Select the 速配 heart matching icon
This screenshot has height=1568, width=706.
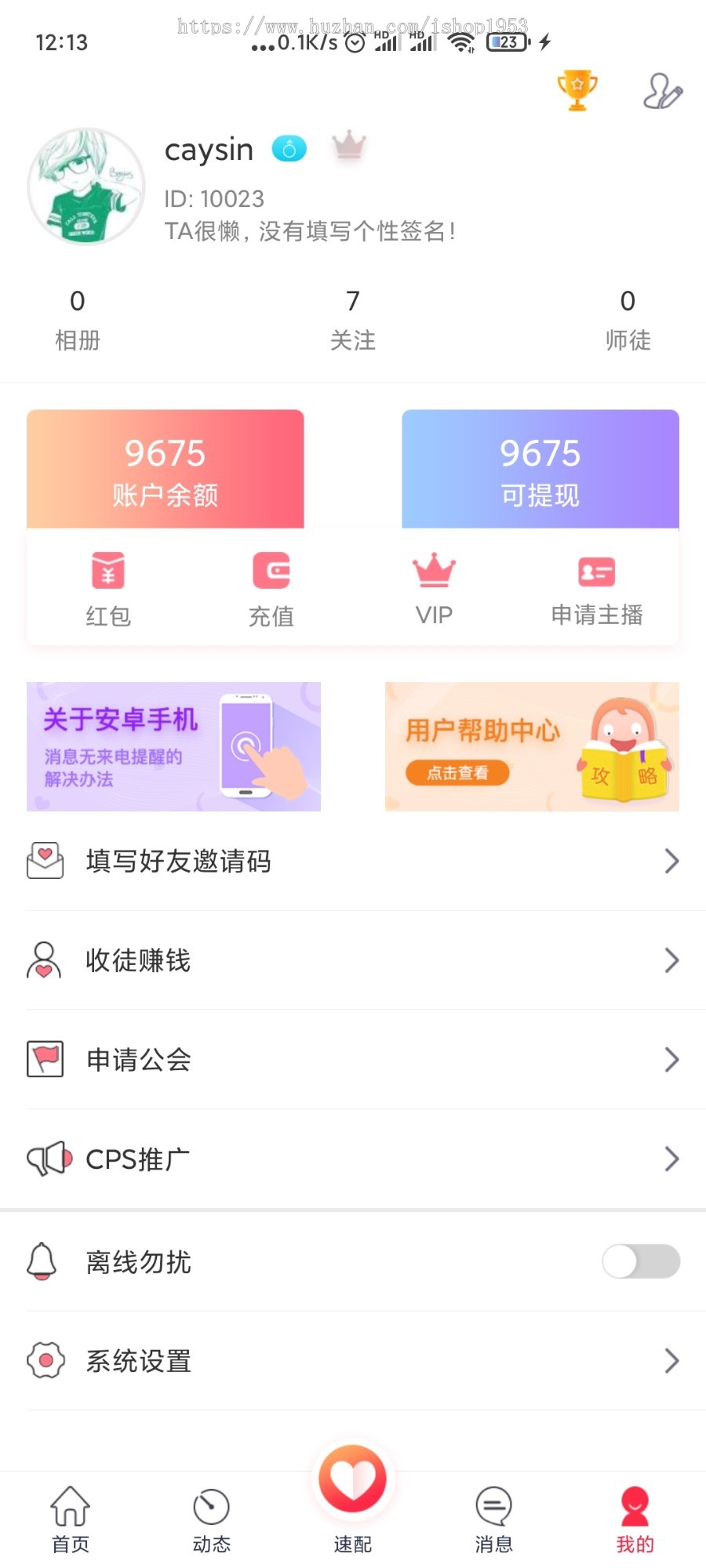(353, 1480)
